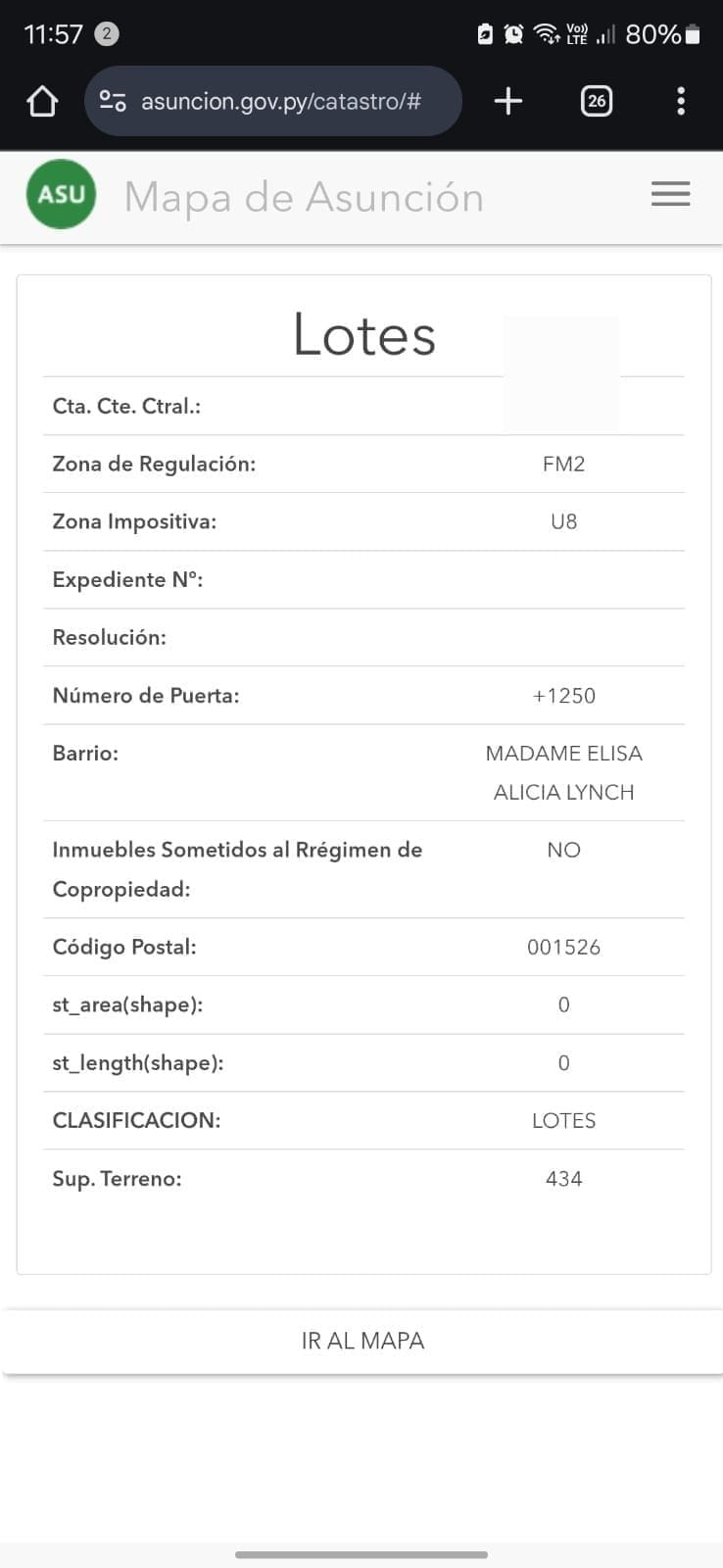Open the browser overflow menu
Viewport: 723px width, 1568px height.
point(681,101)
